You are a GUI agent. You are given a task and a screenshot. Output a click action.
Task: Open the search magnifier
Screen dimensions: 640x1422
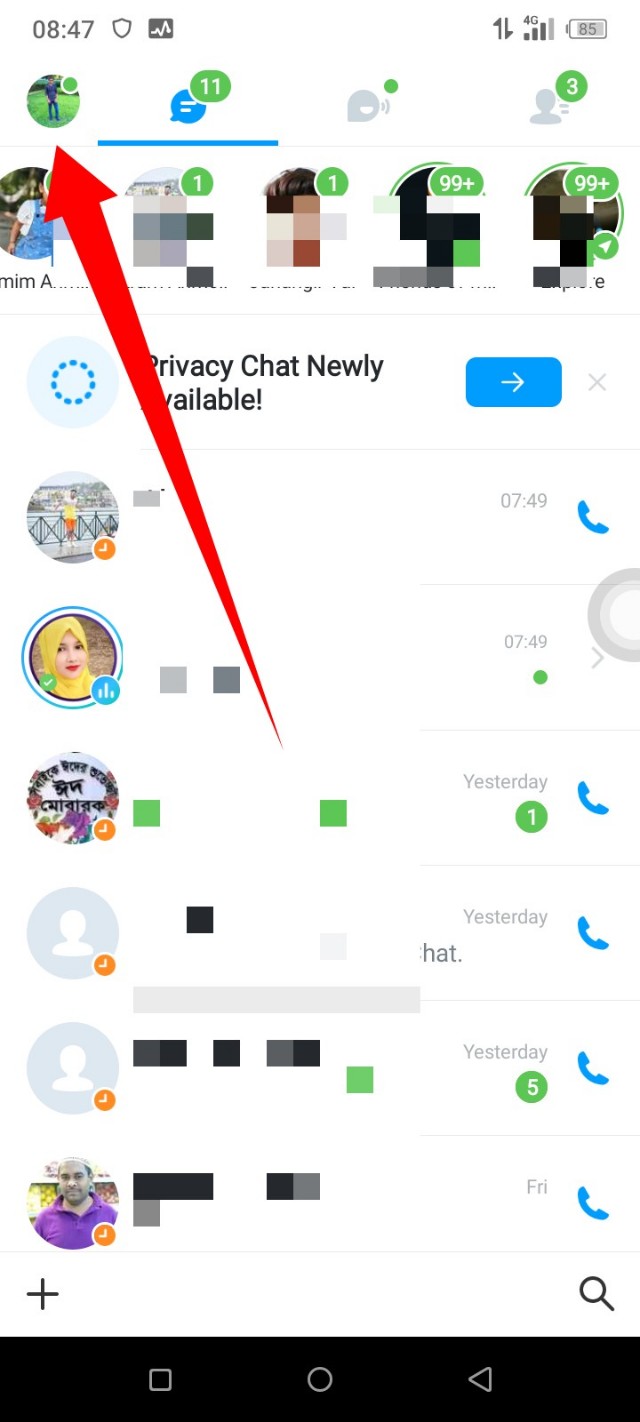pos(596,1294)
